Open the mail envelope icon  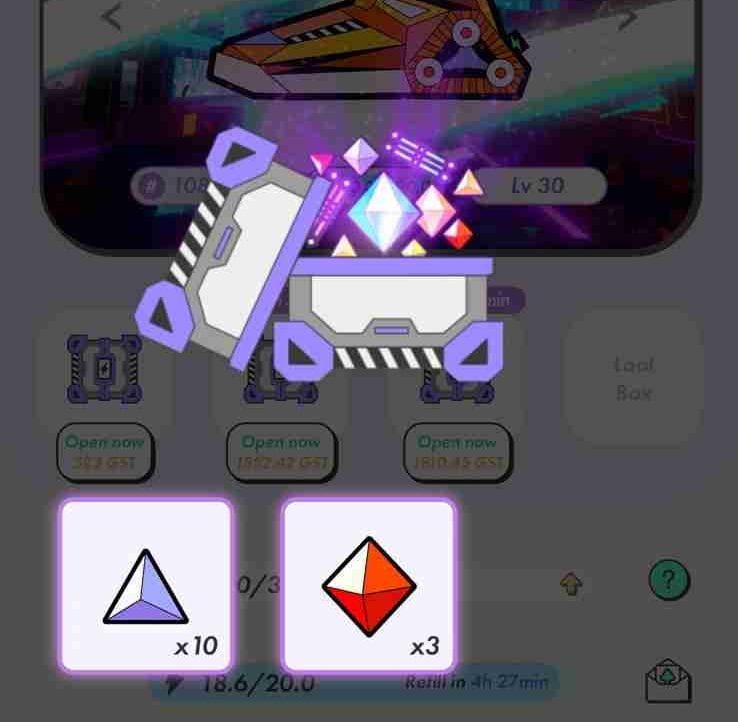[x=669, y=681]
